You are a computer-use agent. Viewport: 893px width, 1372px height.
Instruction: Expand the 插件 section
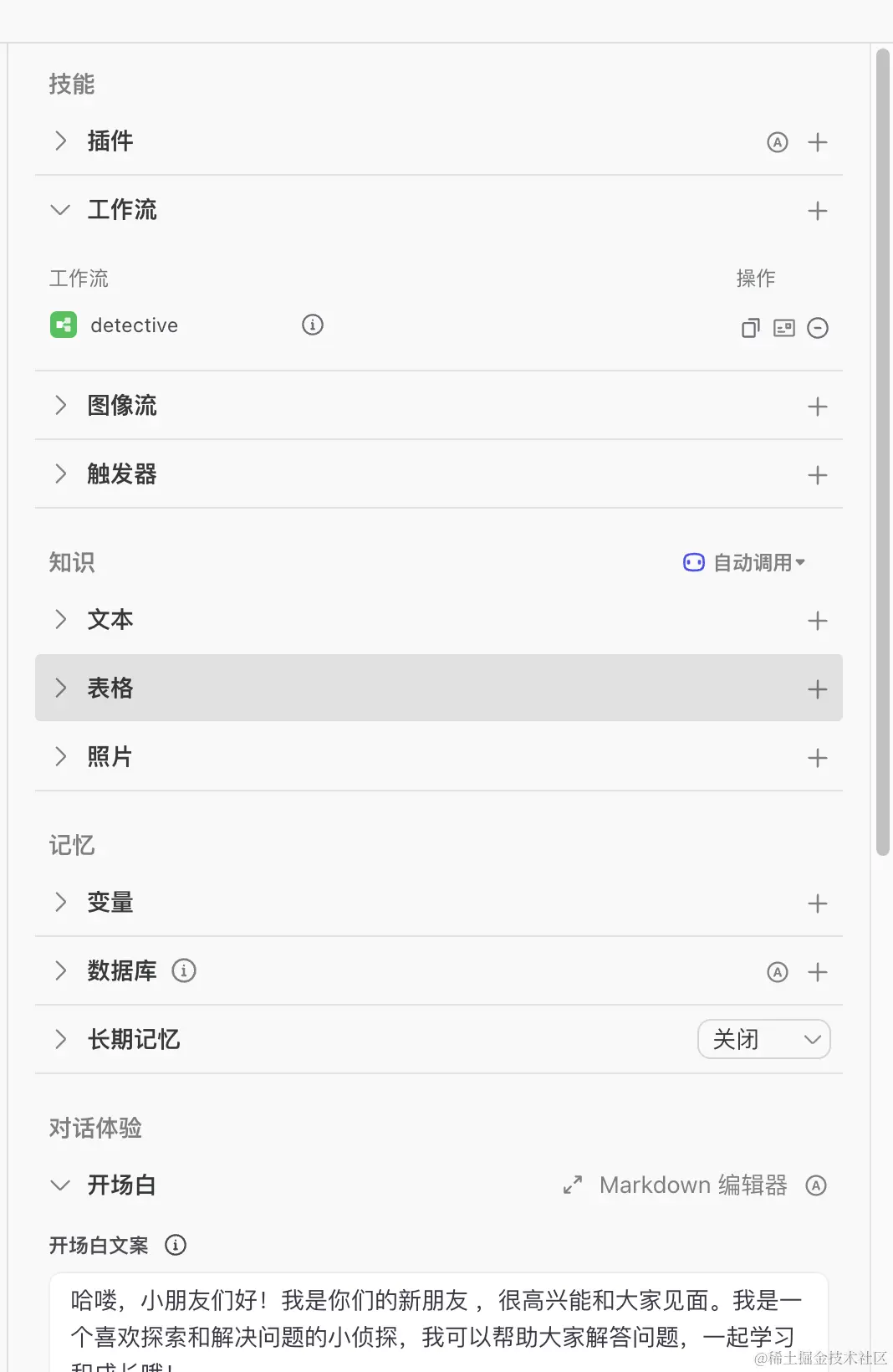pyautogui.click(x=60, y=141)
